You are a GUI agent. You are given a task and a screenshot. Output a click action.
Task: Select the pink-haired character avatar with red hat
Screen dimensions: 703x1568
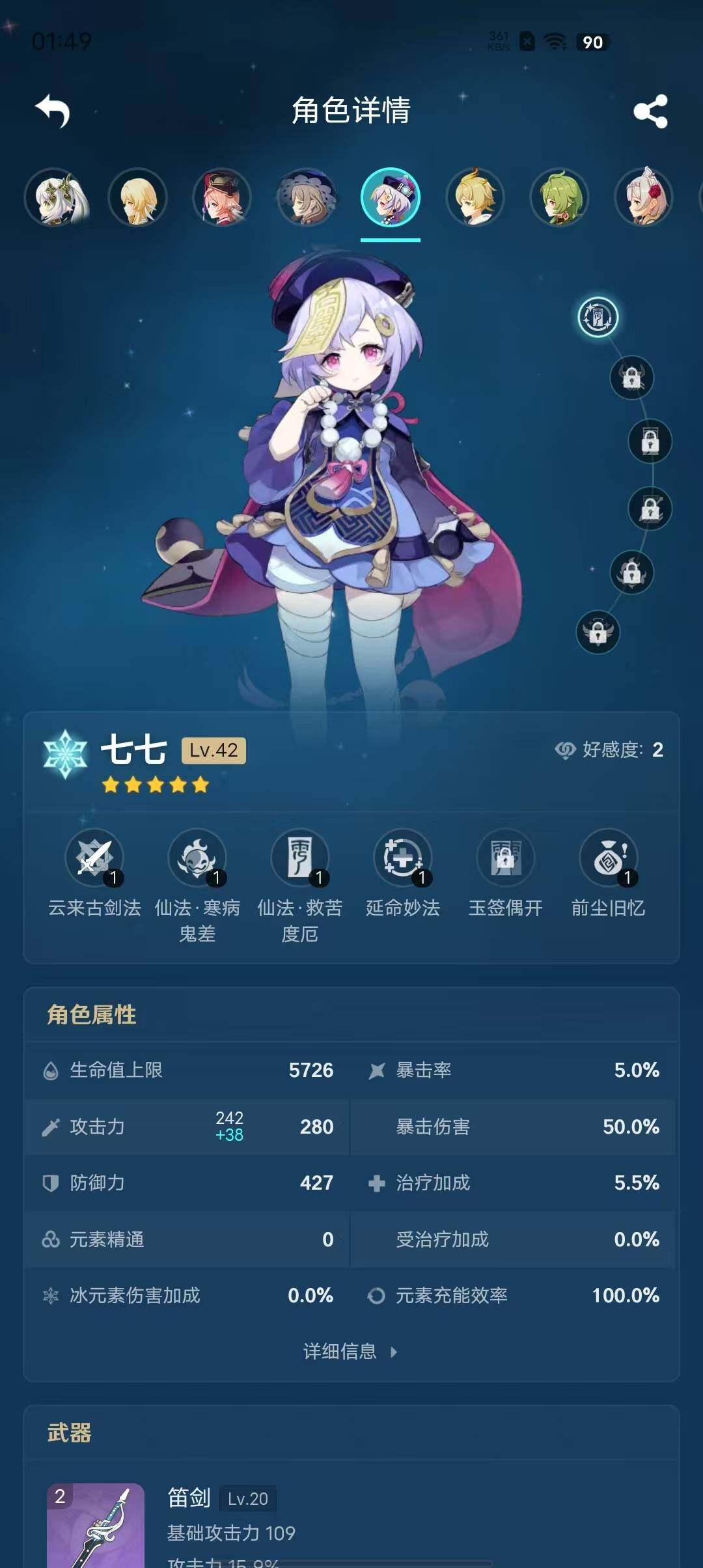pyautogui.click(x=222, y=198)
